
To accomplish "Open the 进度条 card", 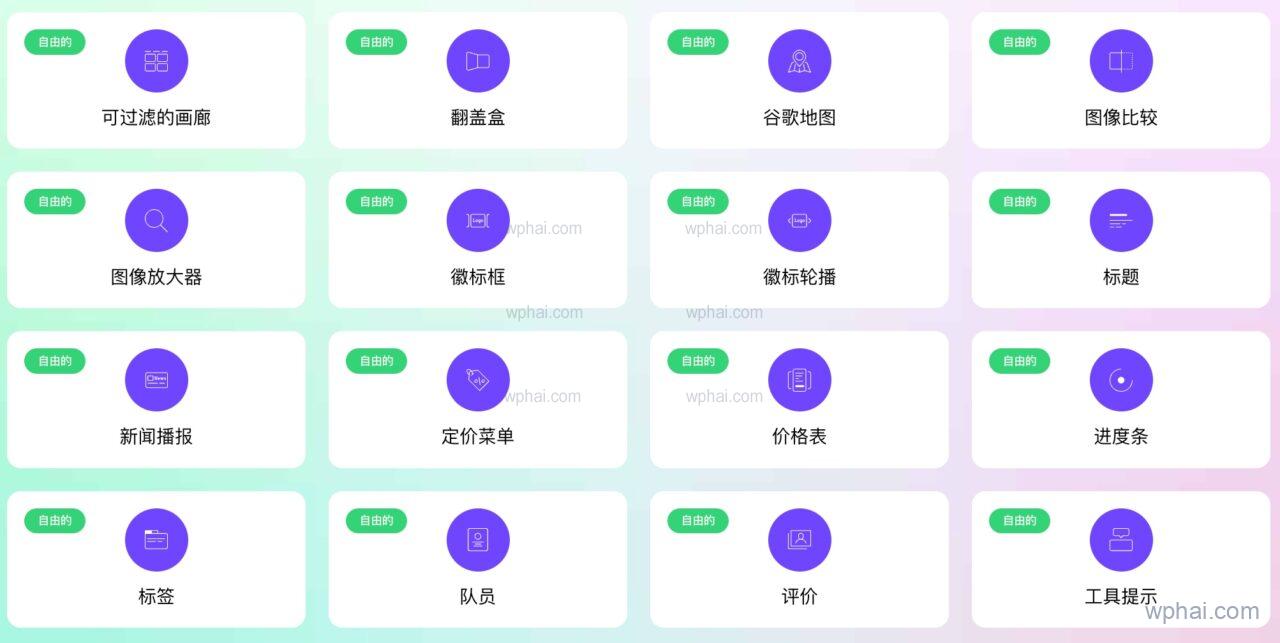I will pyautogui.click(x=1121, y=400).
